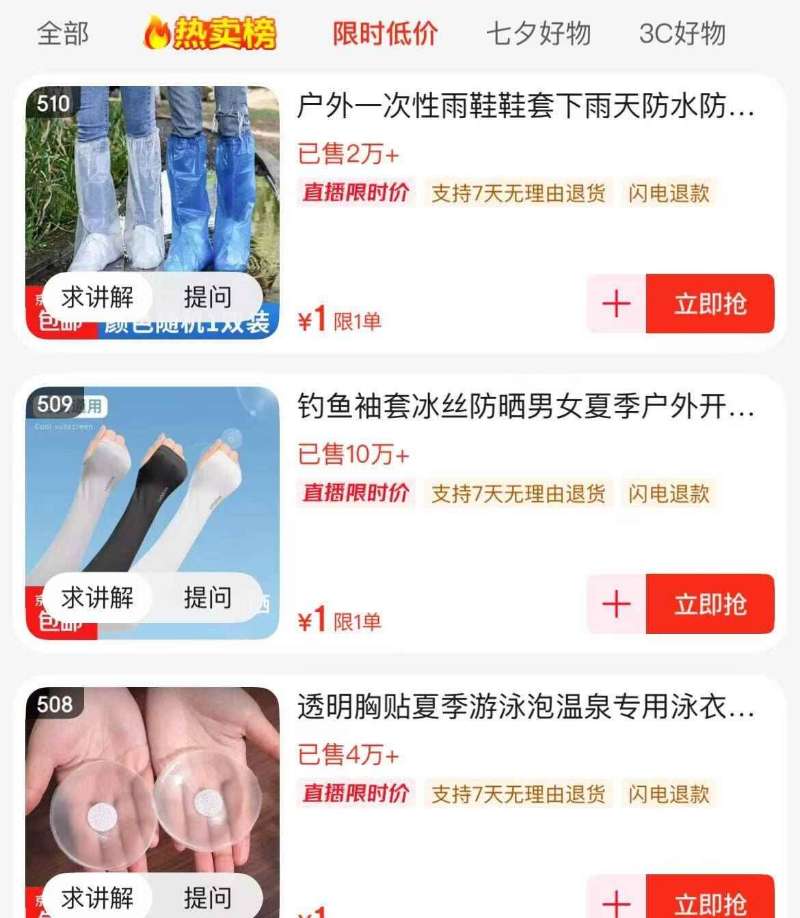Switch to the 全部 tab

pyautogui.click(x=62, y=32)
